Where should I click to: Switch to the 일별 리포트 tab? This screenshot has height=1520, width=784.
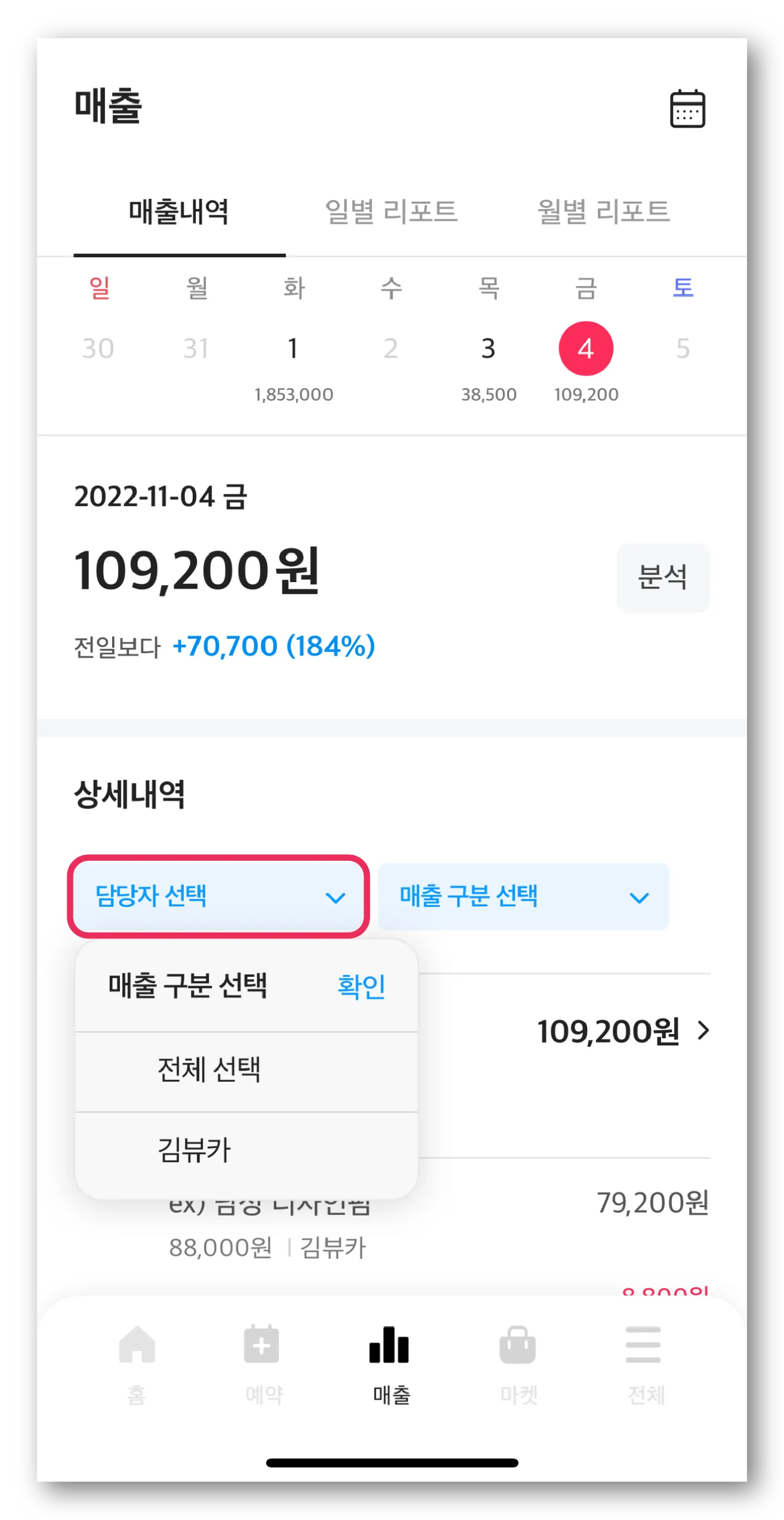point(391,211)
